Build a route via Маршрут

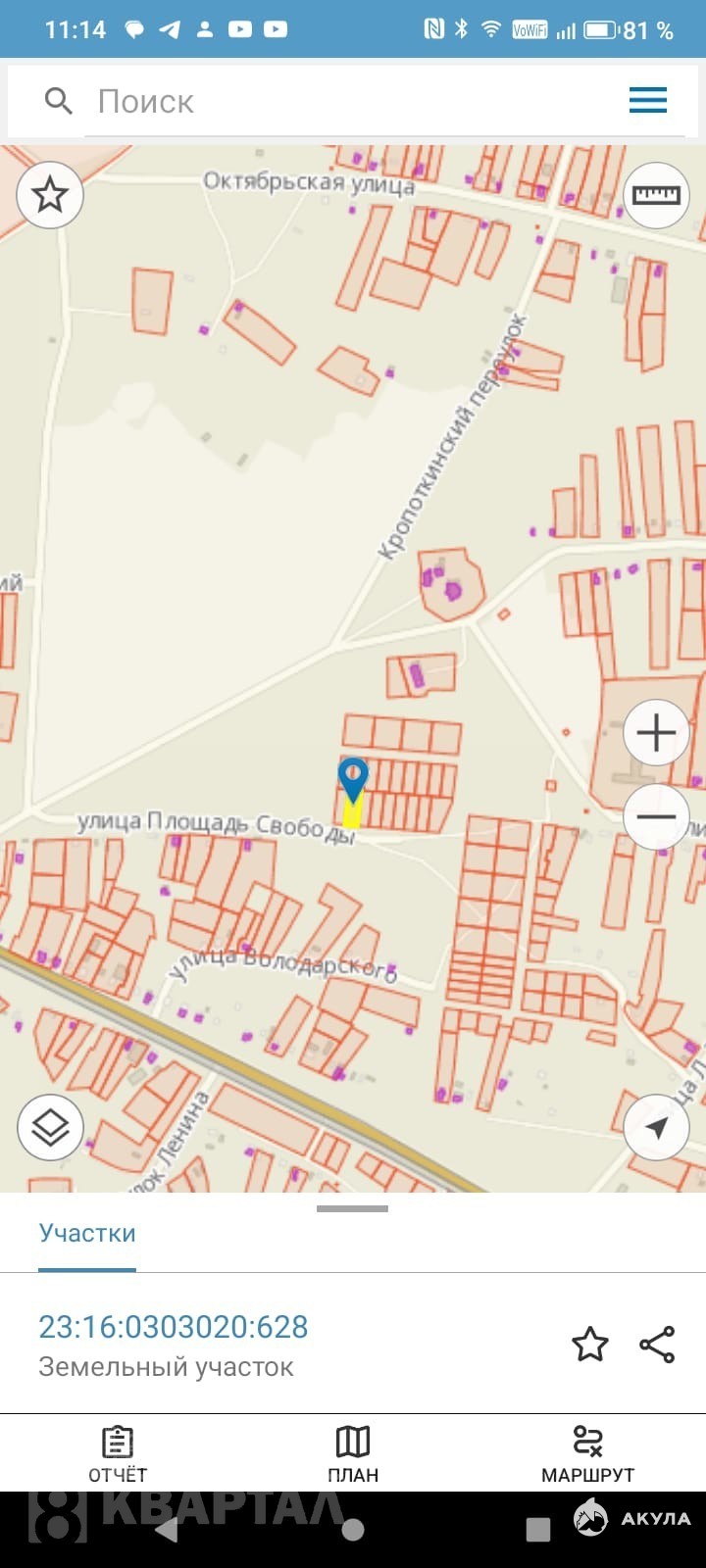pyautogui.click(x=587, y=1454)
